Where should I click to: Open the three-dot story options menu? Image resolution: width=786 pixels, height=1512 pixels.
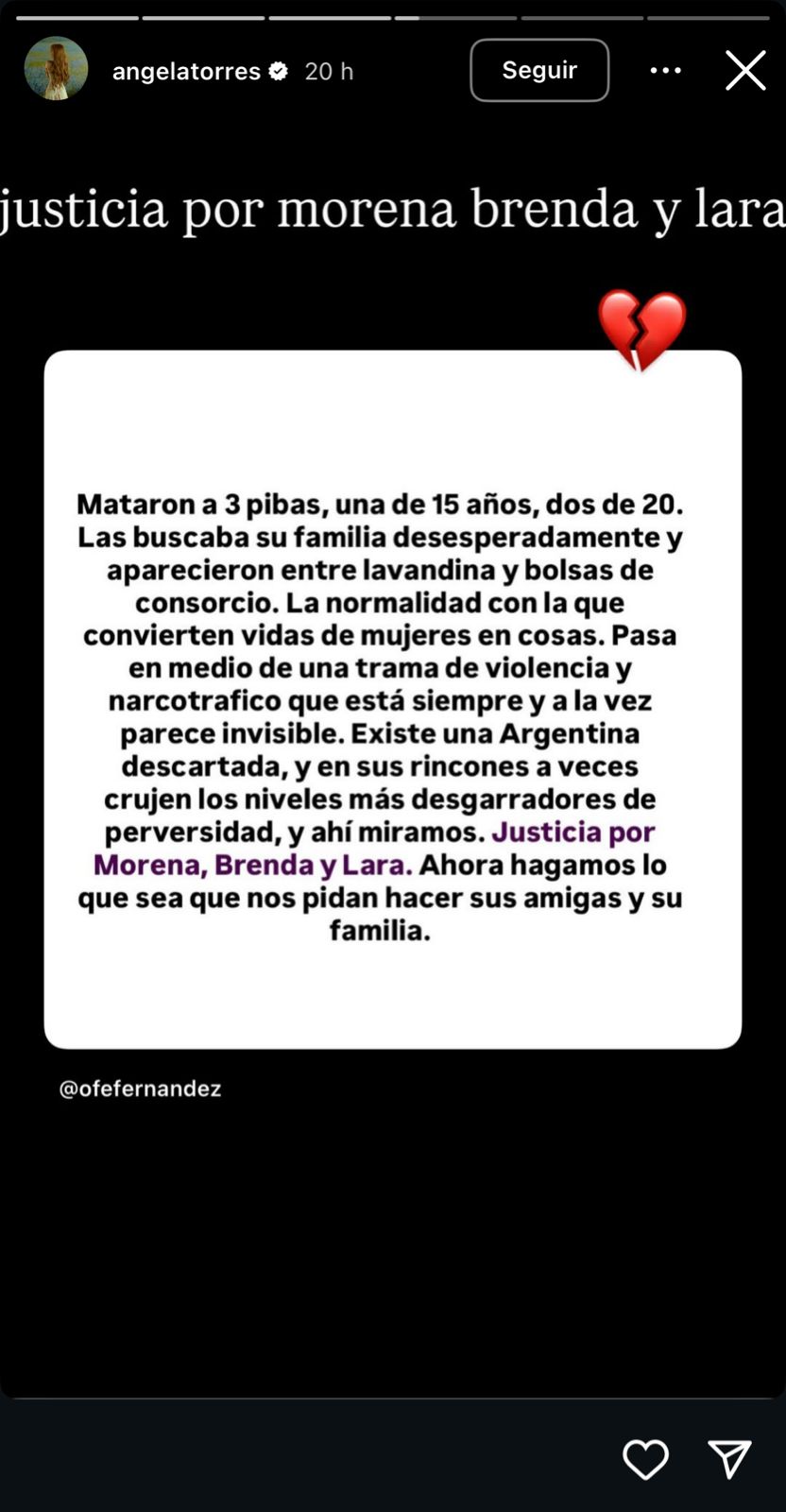point(665,70)
